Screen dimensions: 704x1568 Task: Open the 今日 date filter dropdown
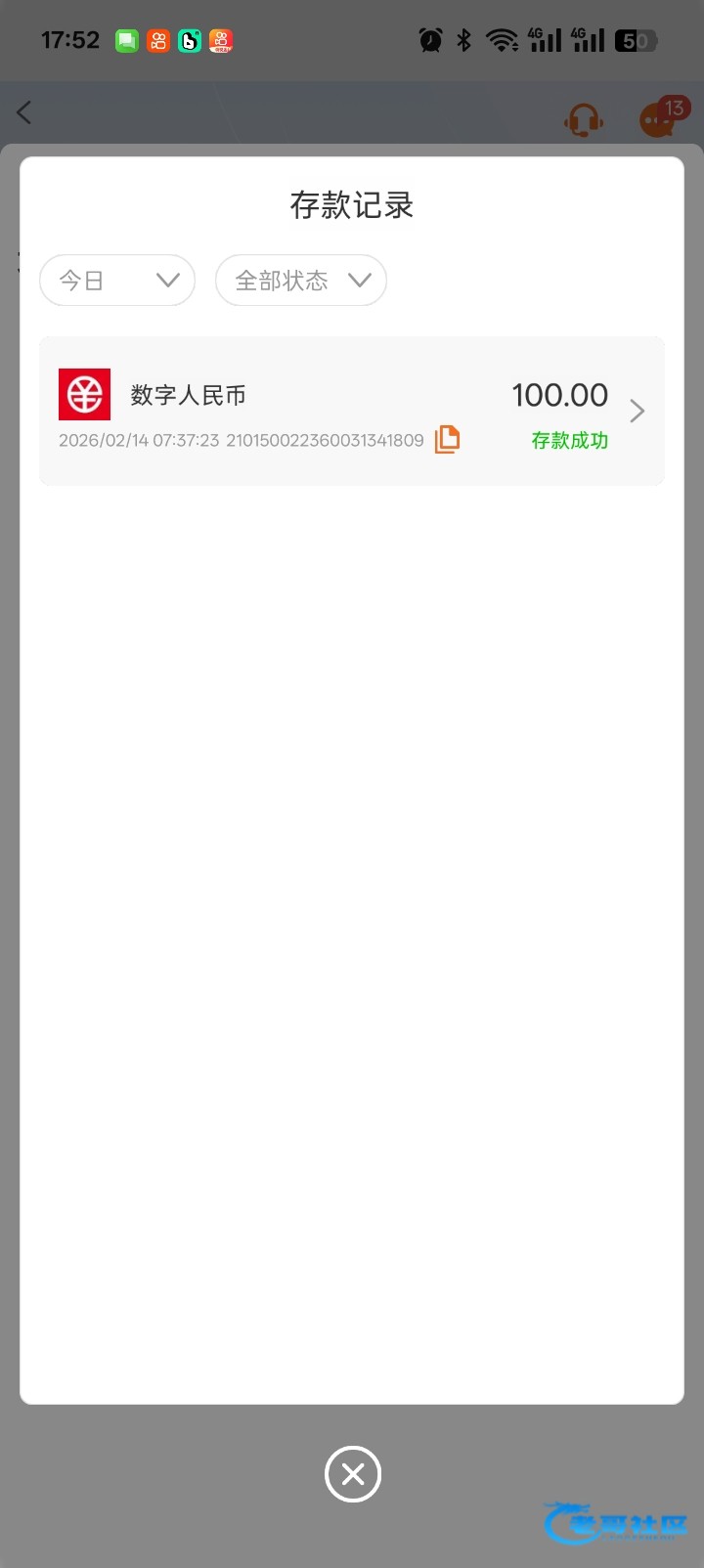point(117,281)
